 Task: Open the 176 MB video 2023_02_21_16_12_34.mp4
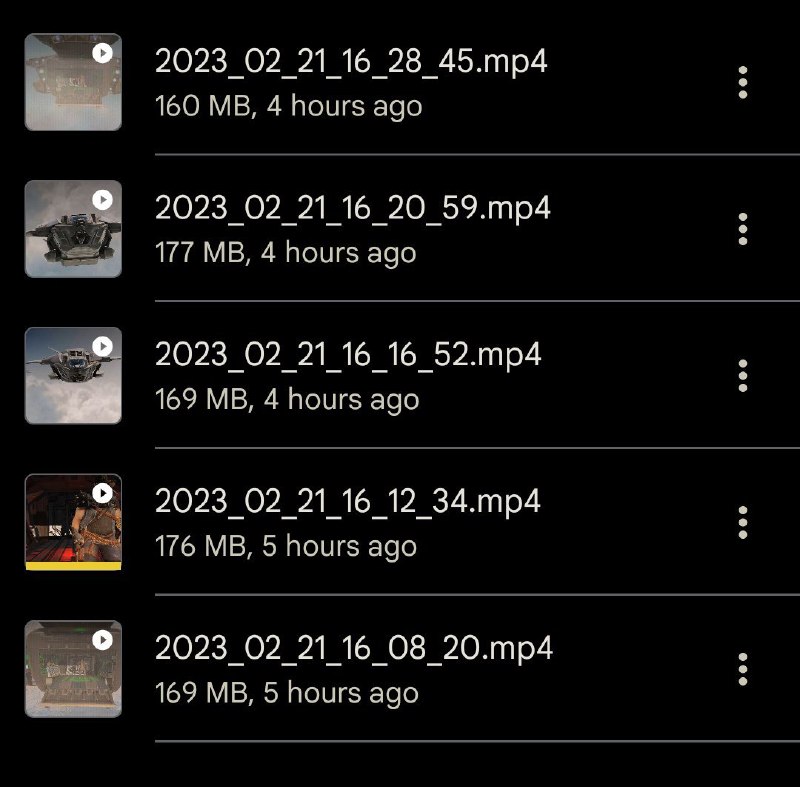[348, 521]
